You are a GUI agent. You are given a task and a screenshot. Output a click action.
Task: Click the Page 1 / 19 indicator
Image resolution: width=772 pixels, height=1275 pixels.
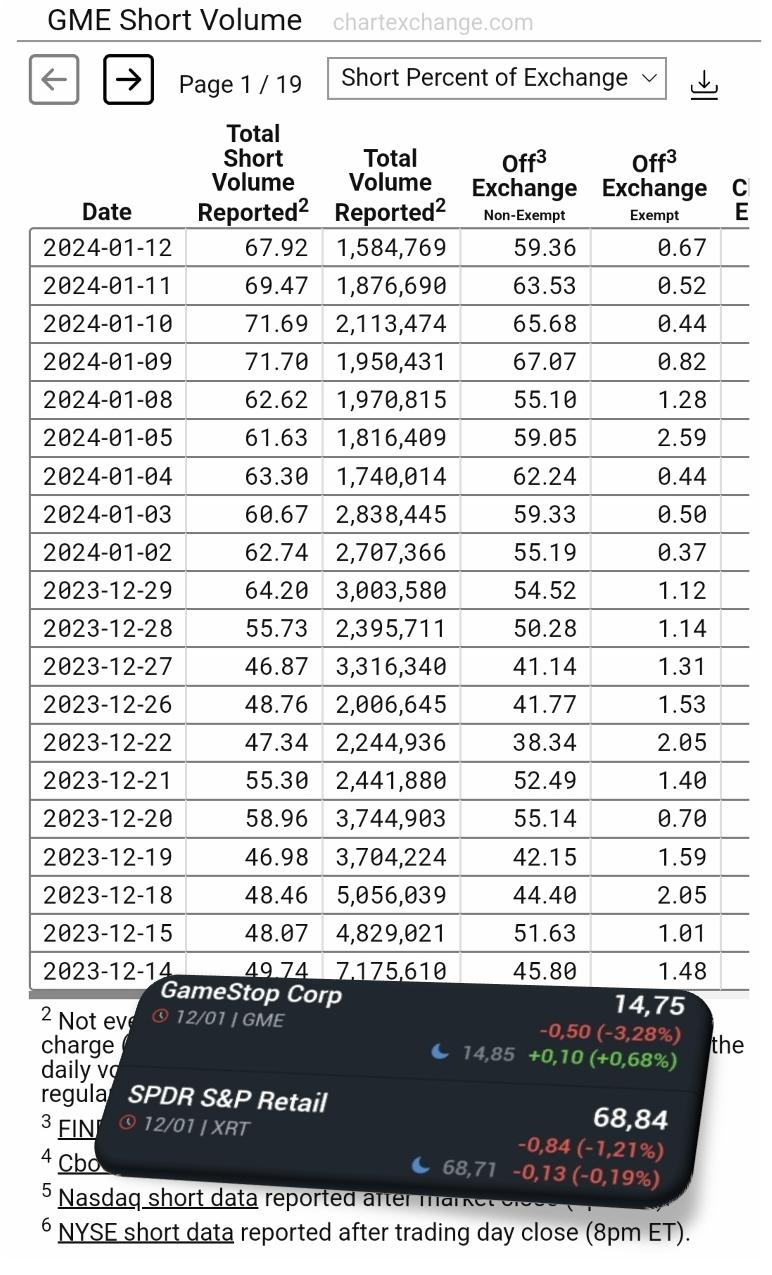238,85
